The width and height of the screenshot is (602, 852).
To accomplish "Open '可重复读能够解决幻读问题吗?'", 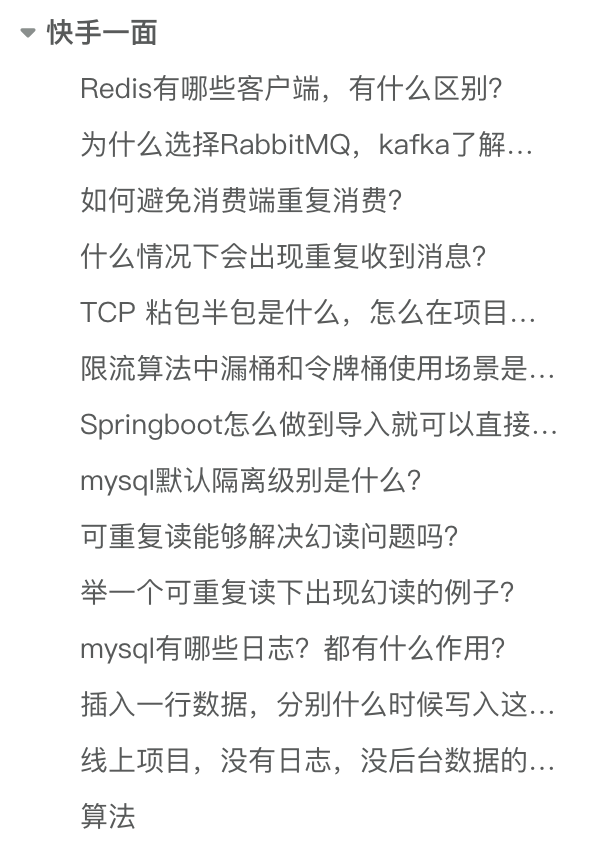I will click(x=268, y=538).
